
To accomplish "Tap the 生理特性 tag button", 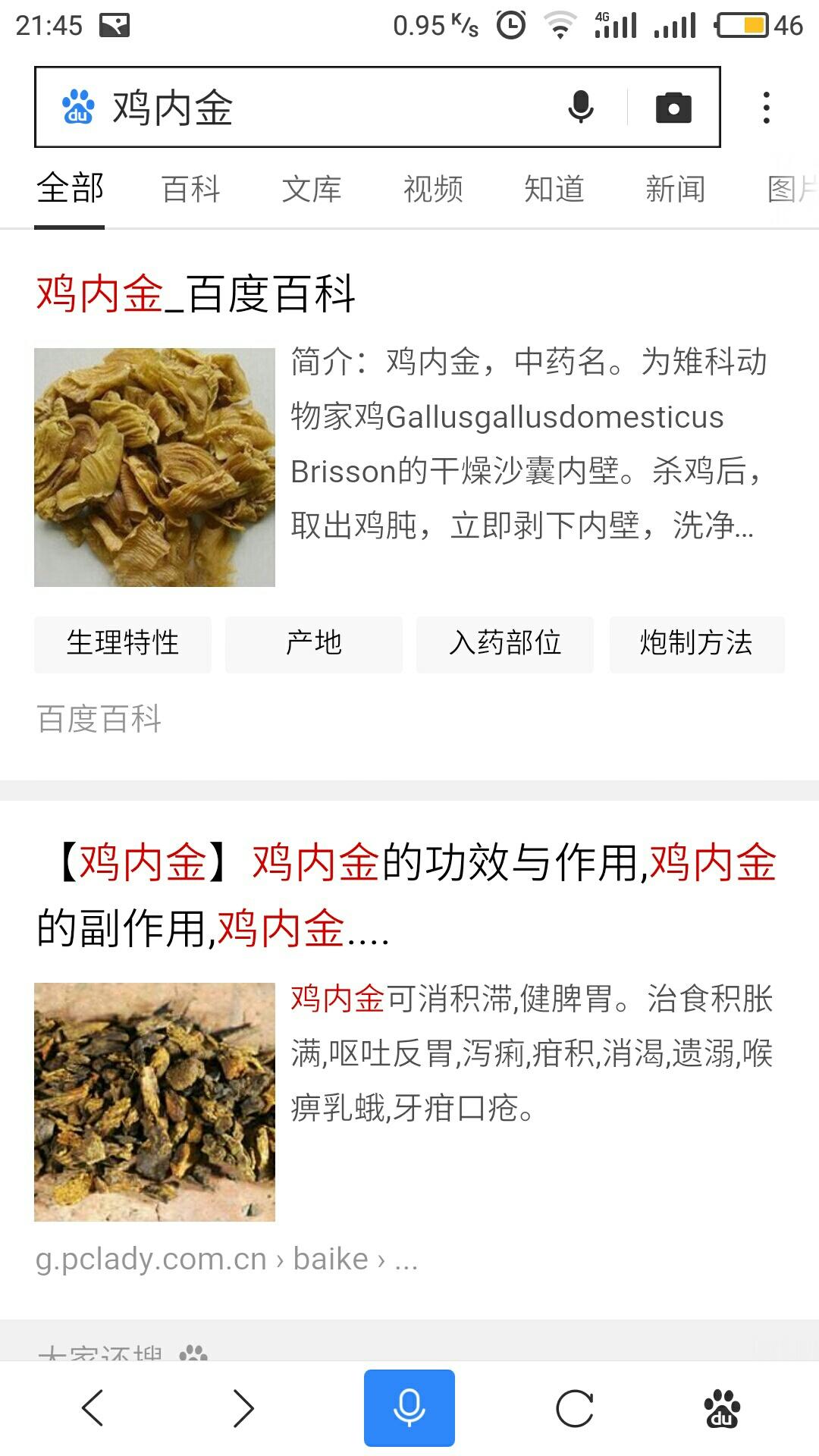I will (123, 644).
